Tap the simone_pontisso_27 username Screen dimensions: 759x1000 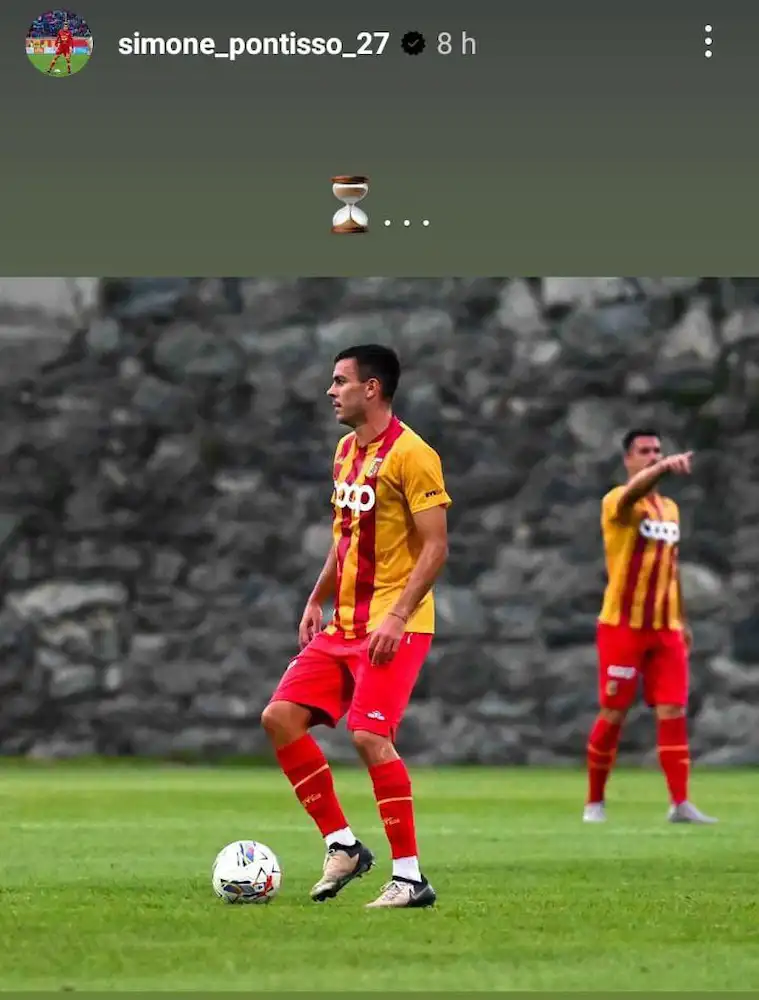click(253, 44)
